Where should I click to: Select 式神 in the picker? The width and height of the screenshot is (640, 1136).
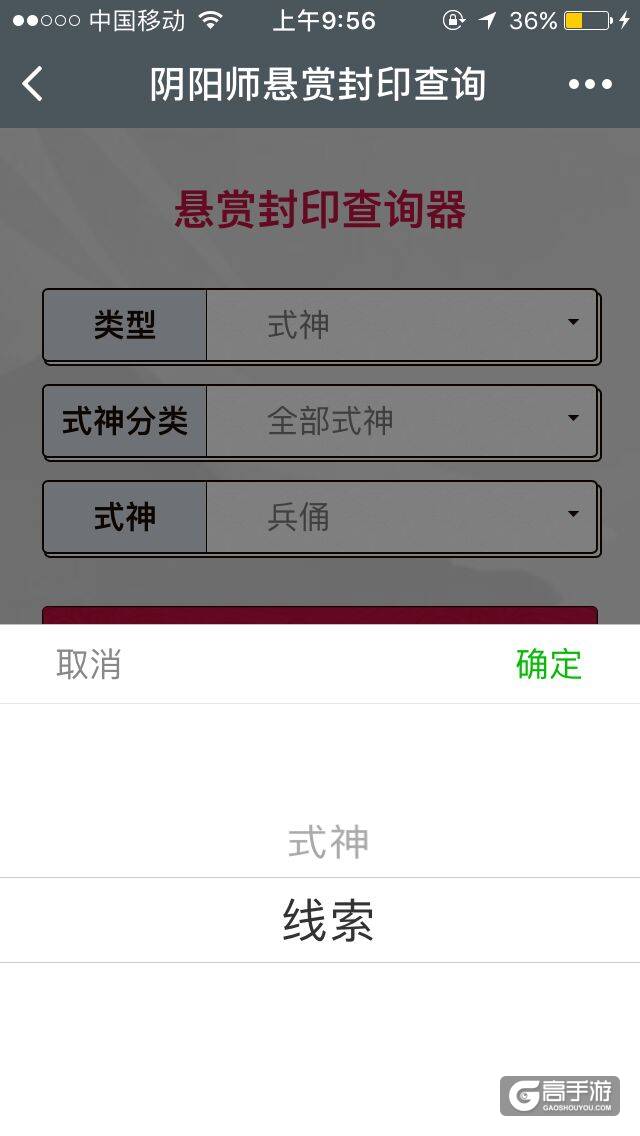click(328, 843)
